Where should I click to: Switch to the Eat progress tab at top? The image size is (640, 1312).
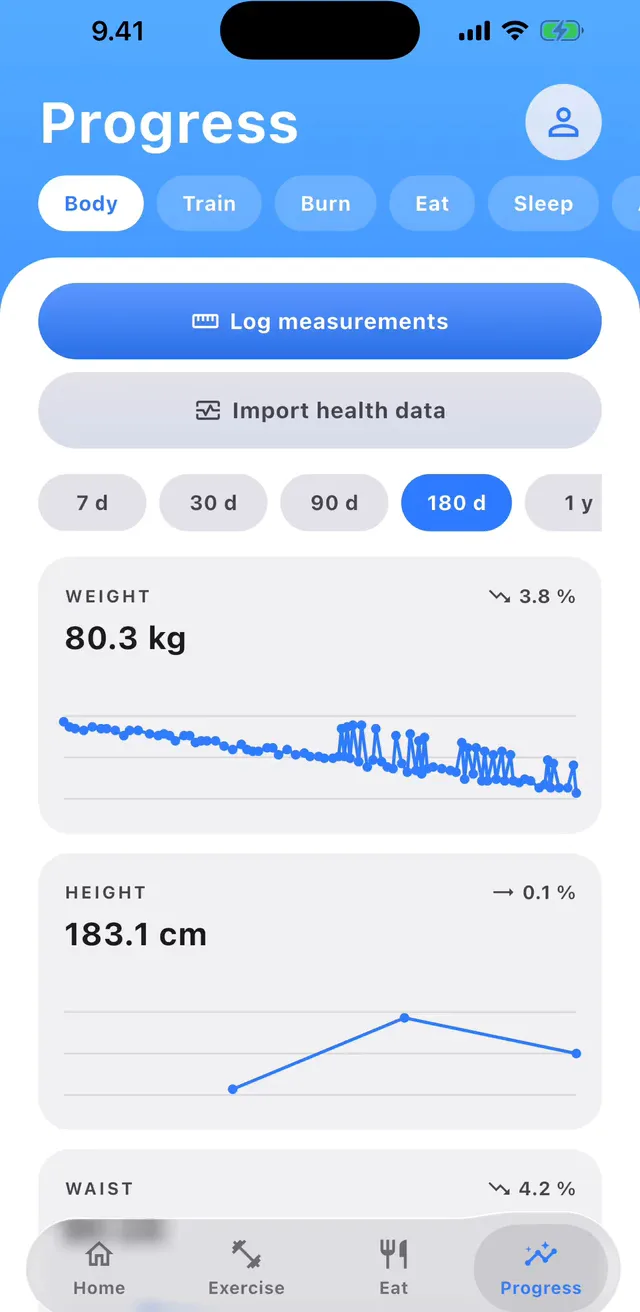coord(432,204)
